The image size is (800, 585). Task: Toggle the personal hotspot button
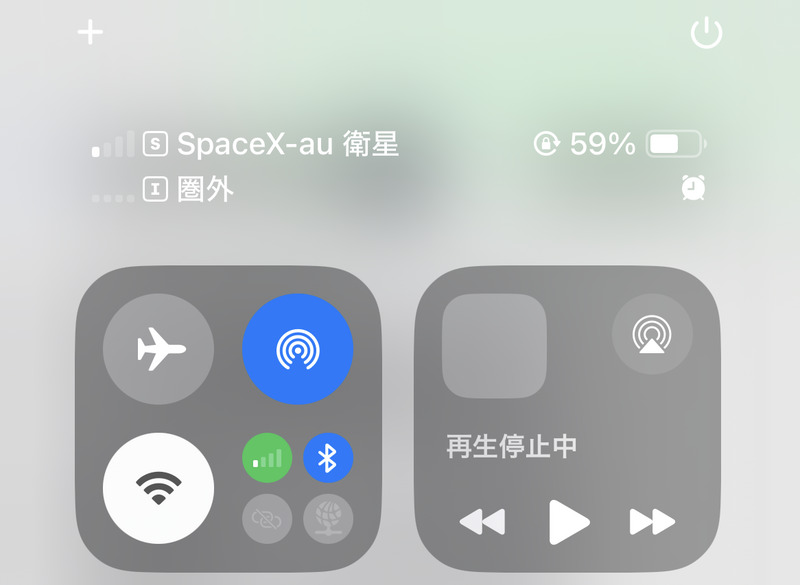tap(268, 519)
